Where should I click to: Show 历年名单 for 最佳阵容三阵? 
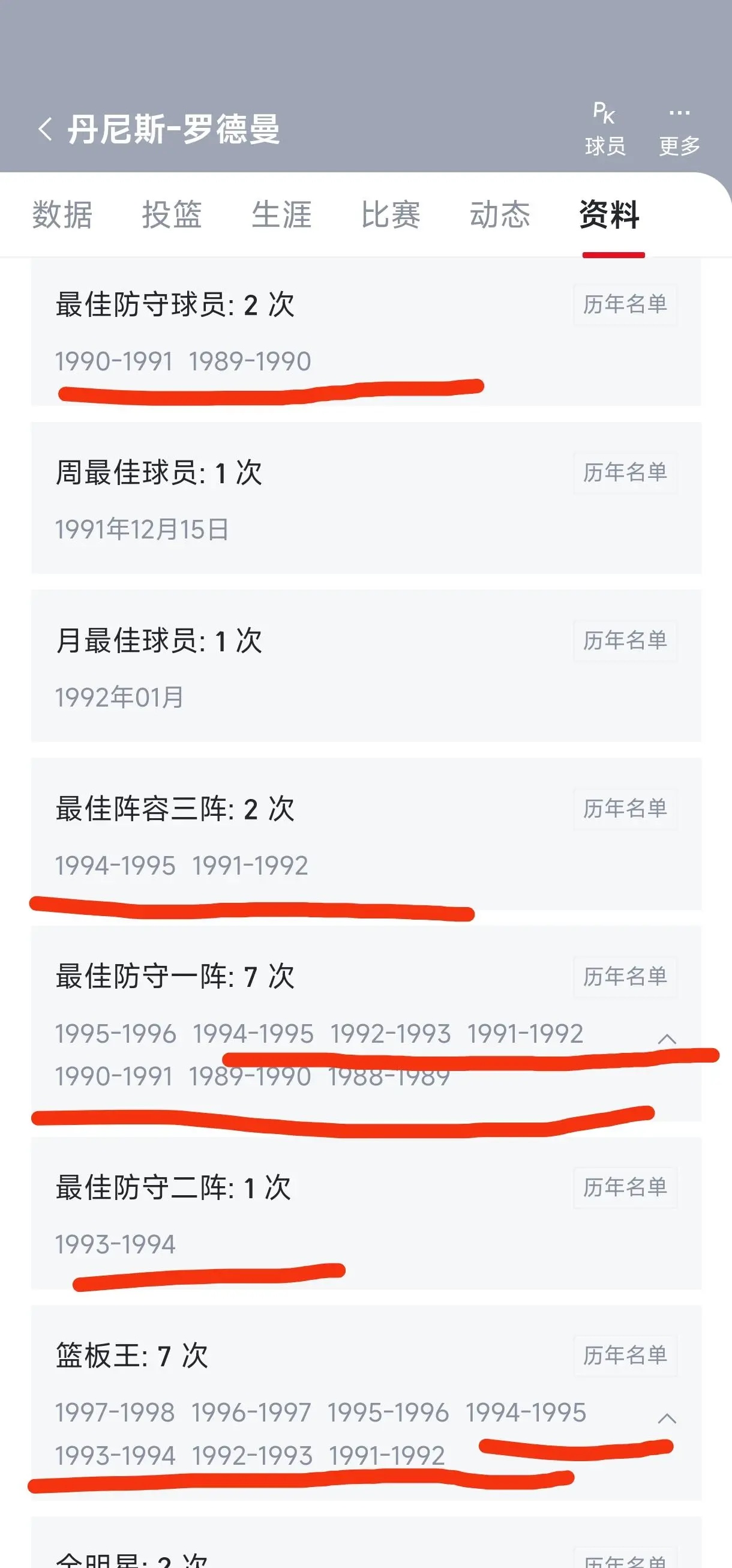tap(625, 809)
